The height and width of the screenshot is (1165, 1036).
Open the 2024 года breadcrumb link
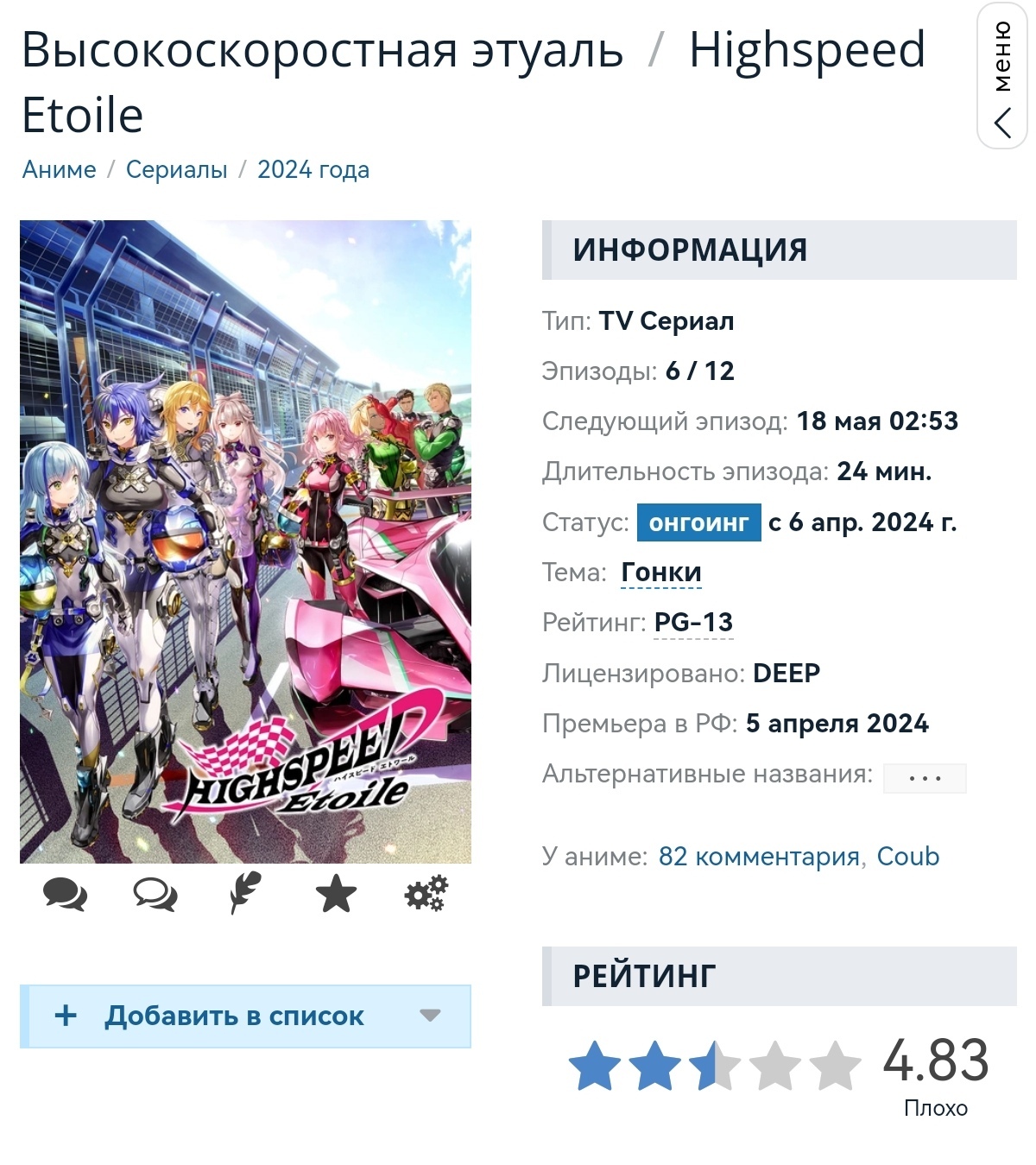[x=313, y=169]
